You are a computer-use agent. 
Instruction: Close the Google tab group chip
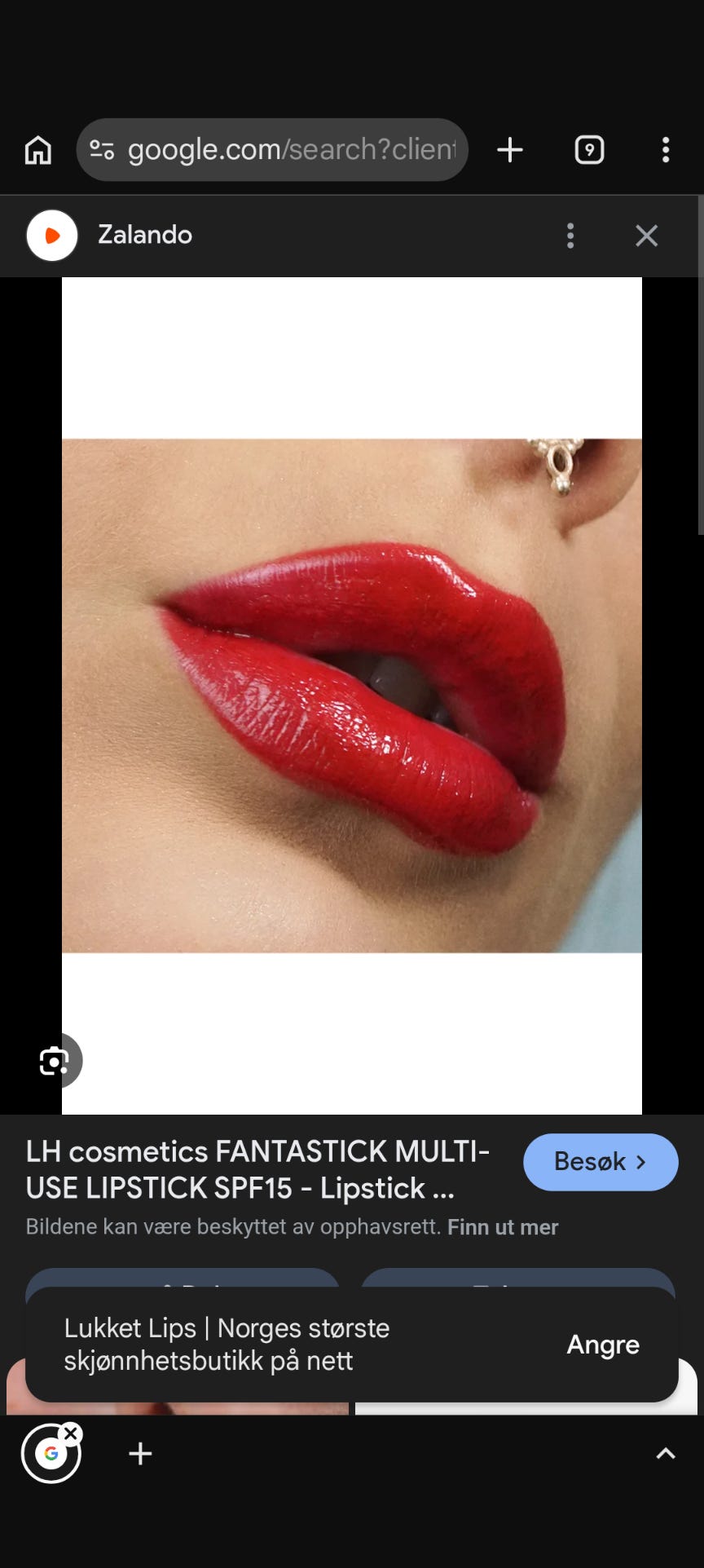(72, 1433)
